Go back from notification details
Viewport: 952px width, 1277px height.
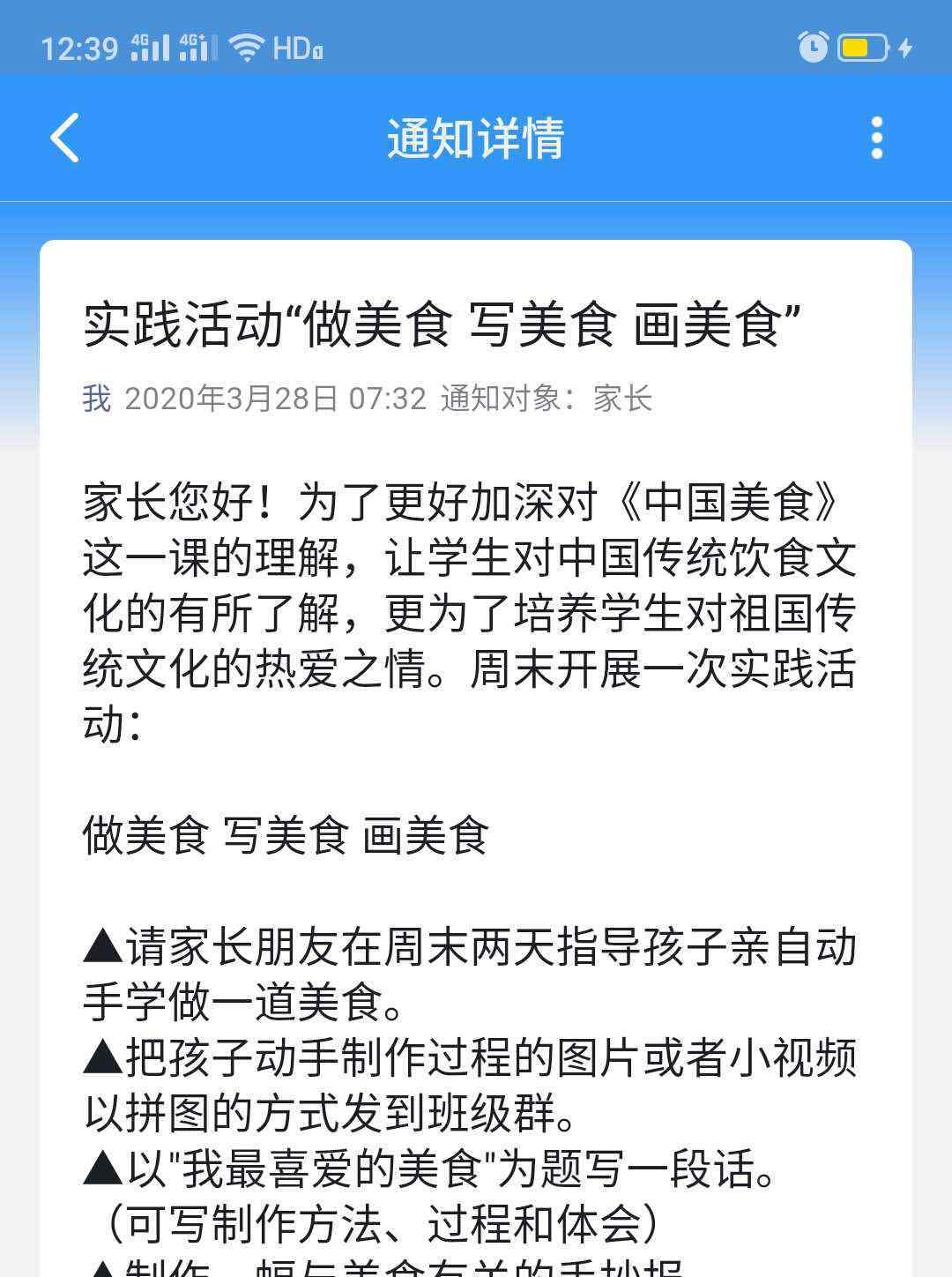[65, 138]
